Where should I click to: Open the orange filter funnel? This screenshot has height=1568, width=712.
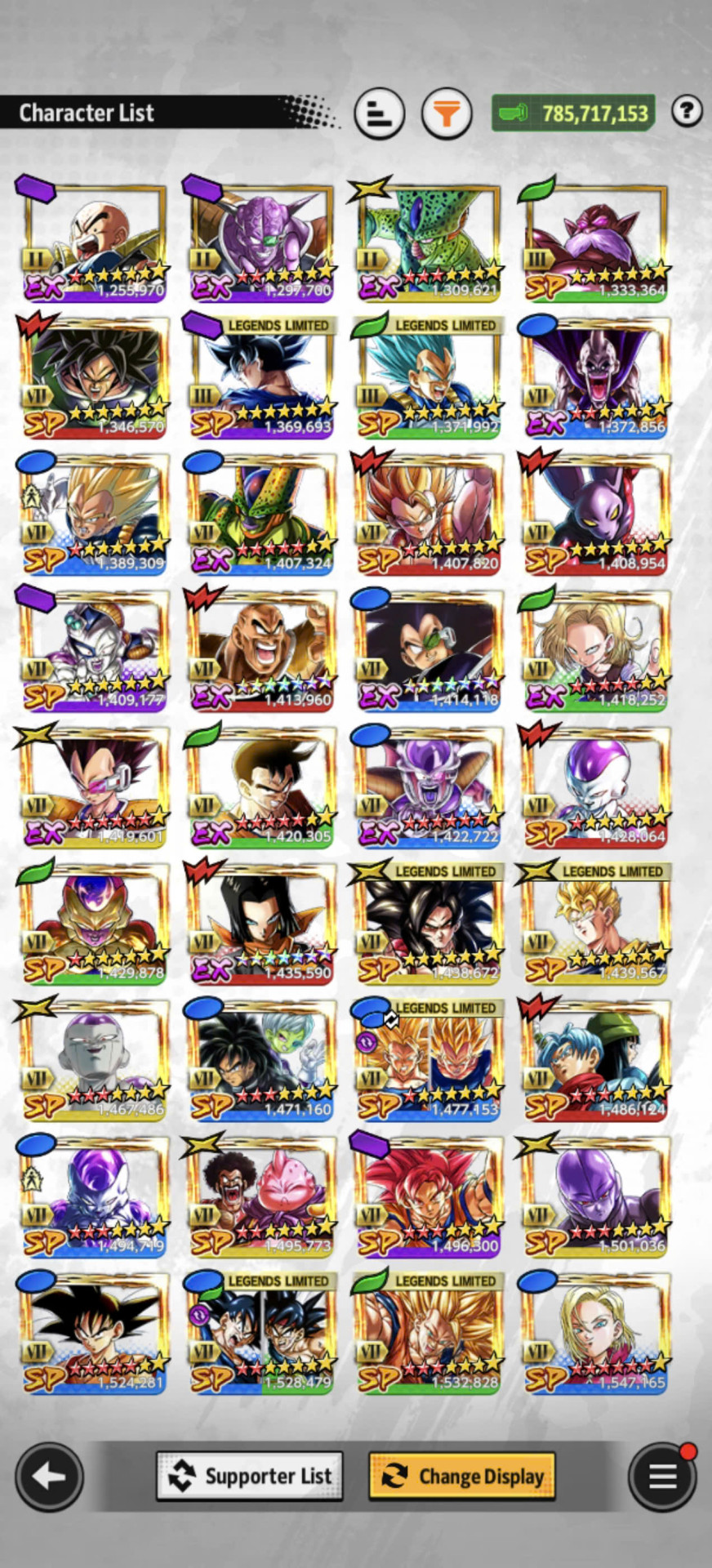coord(447,113)
